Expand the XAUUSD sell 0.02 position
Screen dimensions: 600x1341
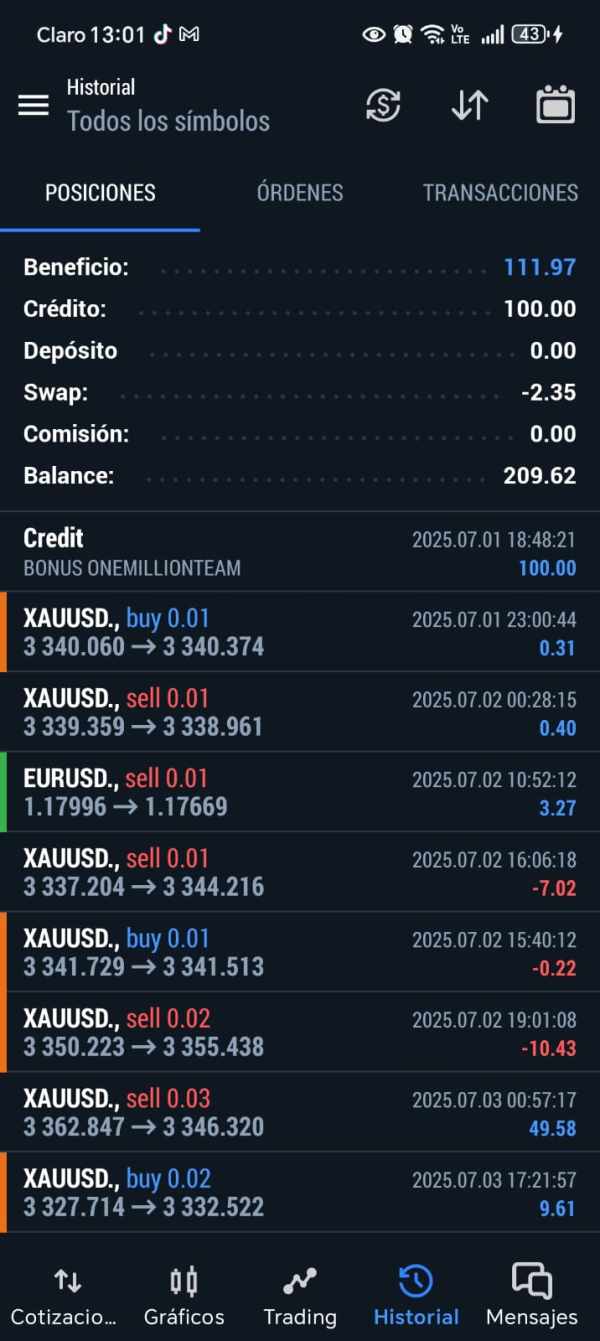[x=300, y=1032]
